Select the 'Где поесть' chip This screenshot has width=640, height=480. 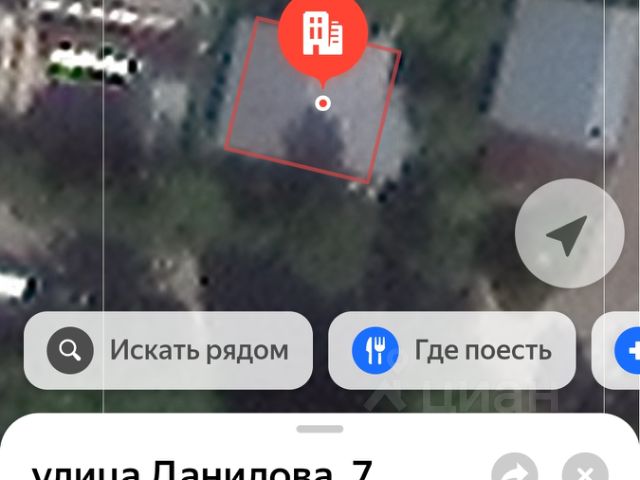[452, 350]
